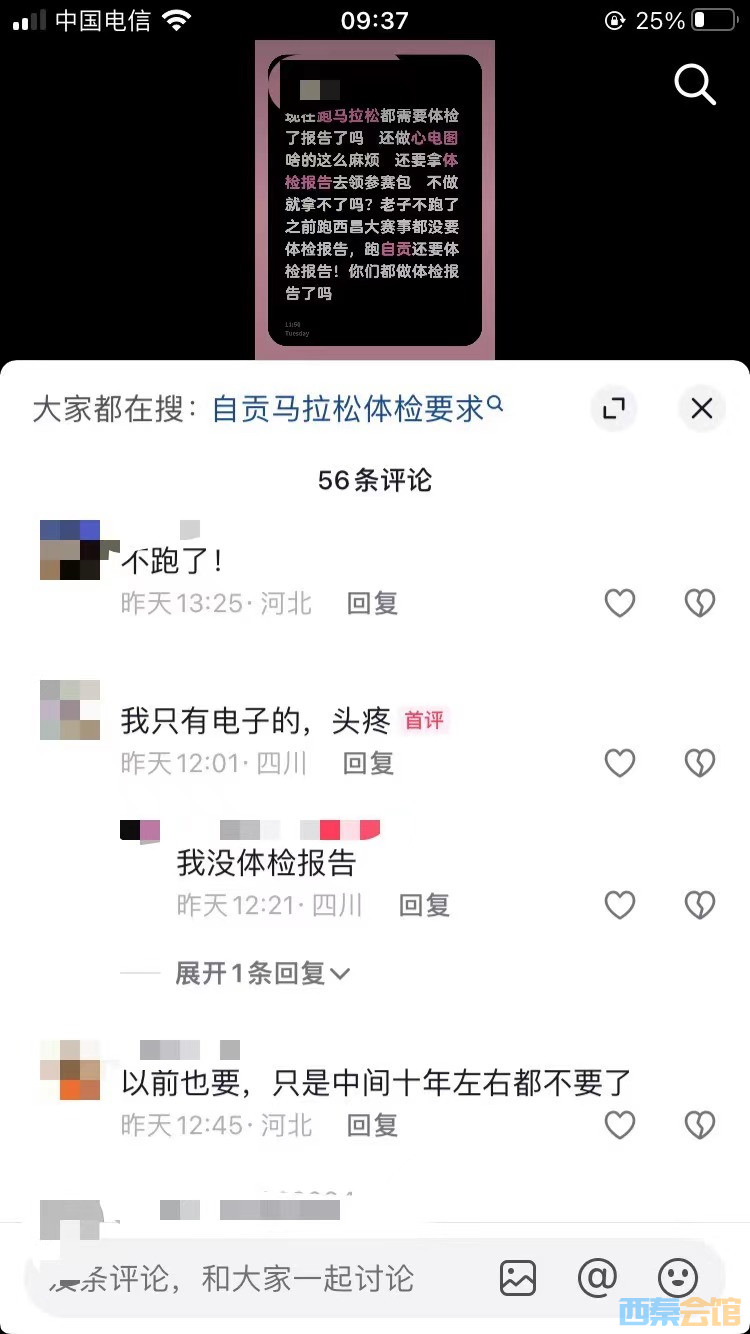Like the comment 以前也要，只是中间十年左右都不要了
750x1334 pixels.
tap(620, 1125)
